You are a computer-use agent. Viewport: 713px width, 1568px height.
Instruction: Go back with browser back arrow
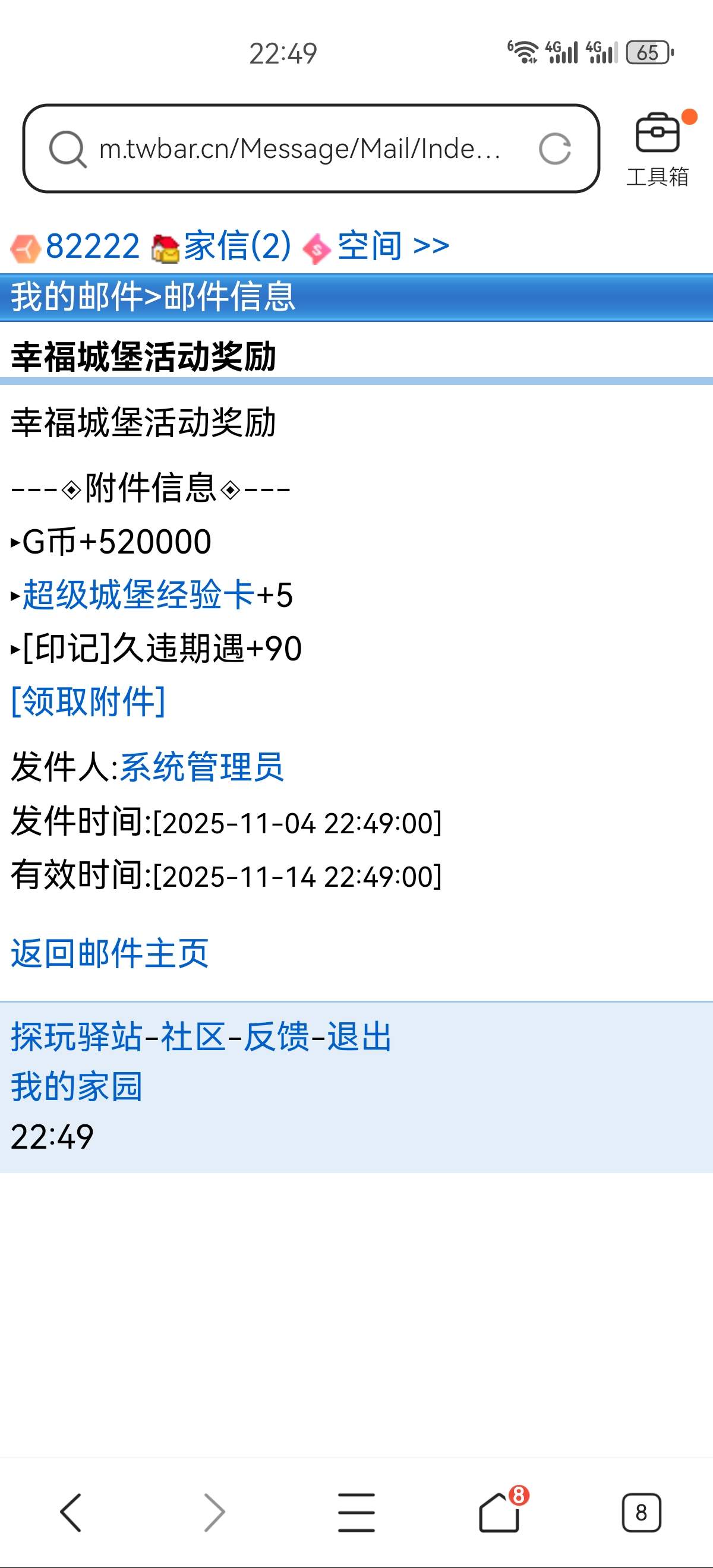click(x=71, y=1513)
